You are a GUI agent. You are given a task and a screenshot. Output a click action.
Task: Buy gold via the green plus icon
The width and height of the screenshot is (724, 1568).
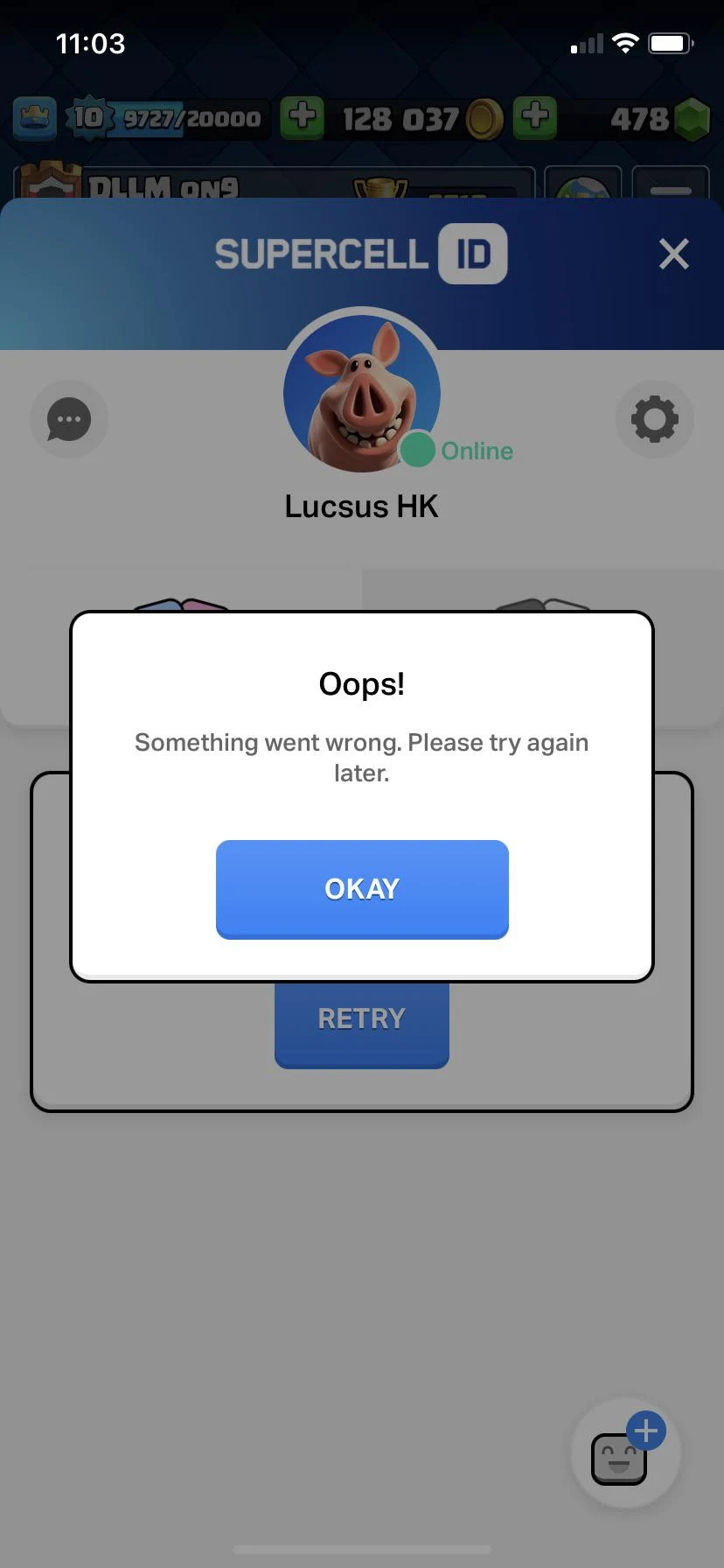302,116
